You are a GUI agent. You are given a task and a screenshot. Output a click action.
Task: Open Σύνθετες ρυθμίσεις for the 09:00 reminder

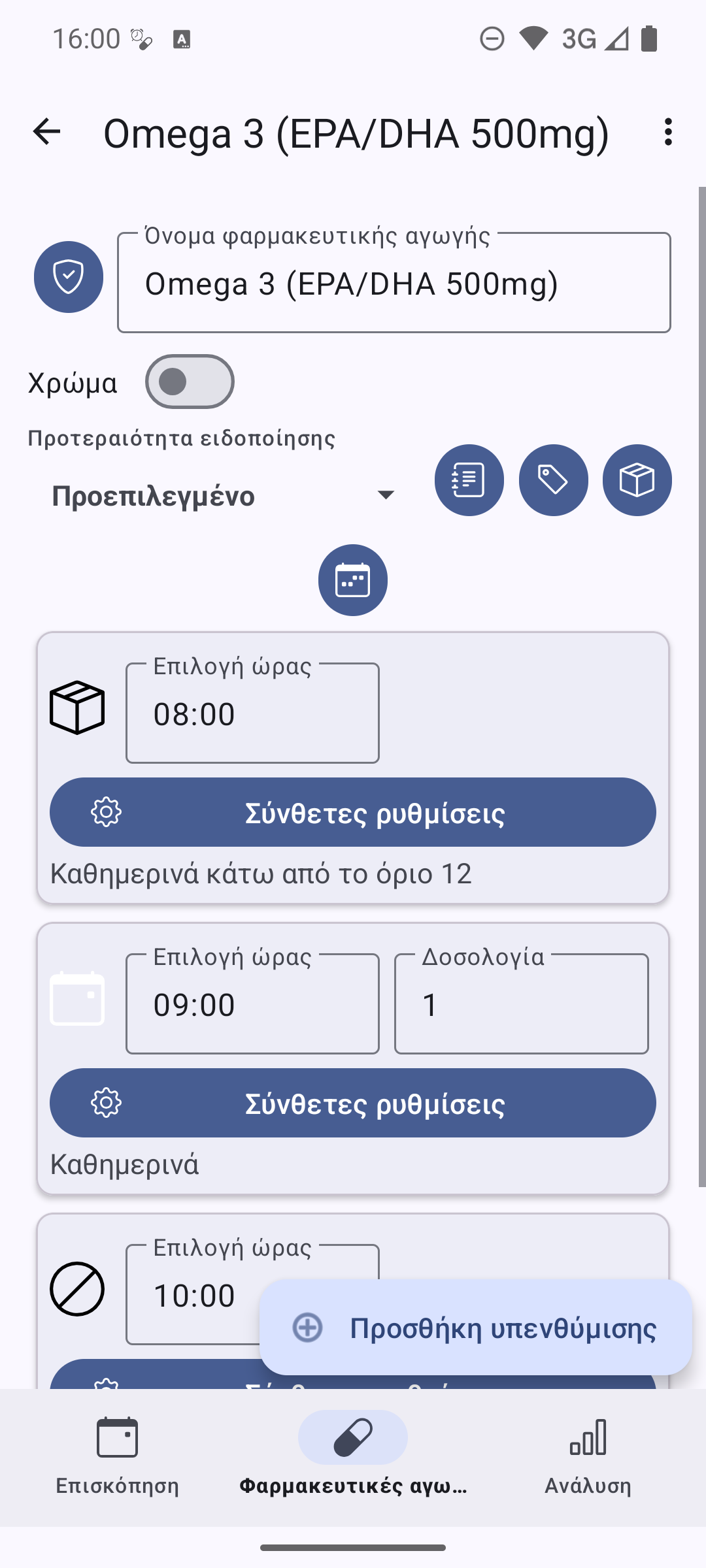[353, 1103]
